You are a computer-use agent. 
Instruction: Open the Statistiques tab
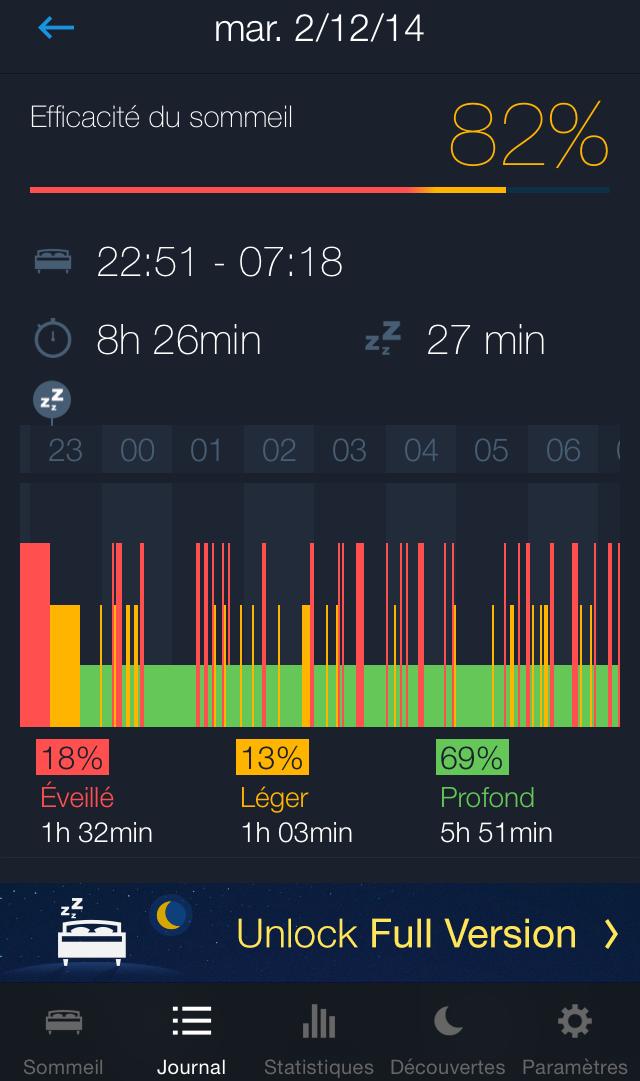coord(319,1040)
